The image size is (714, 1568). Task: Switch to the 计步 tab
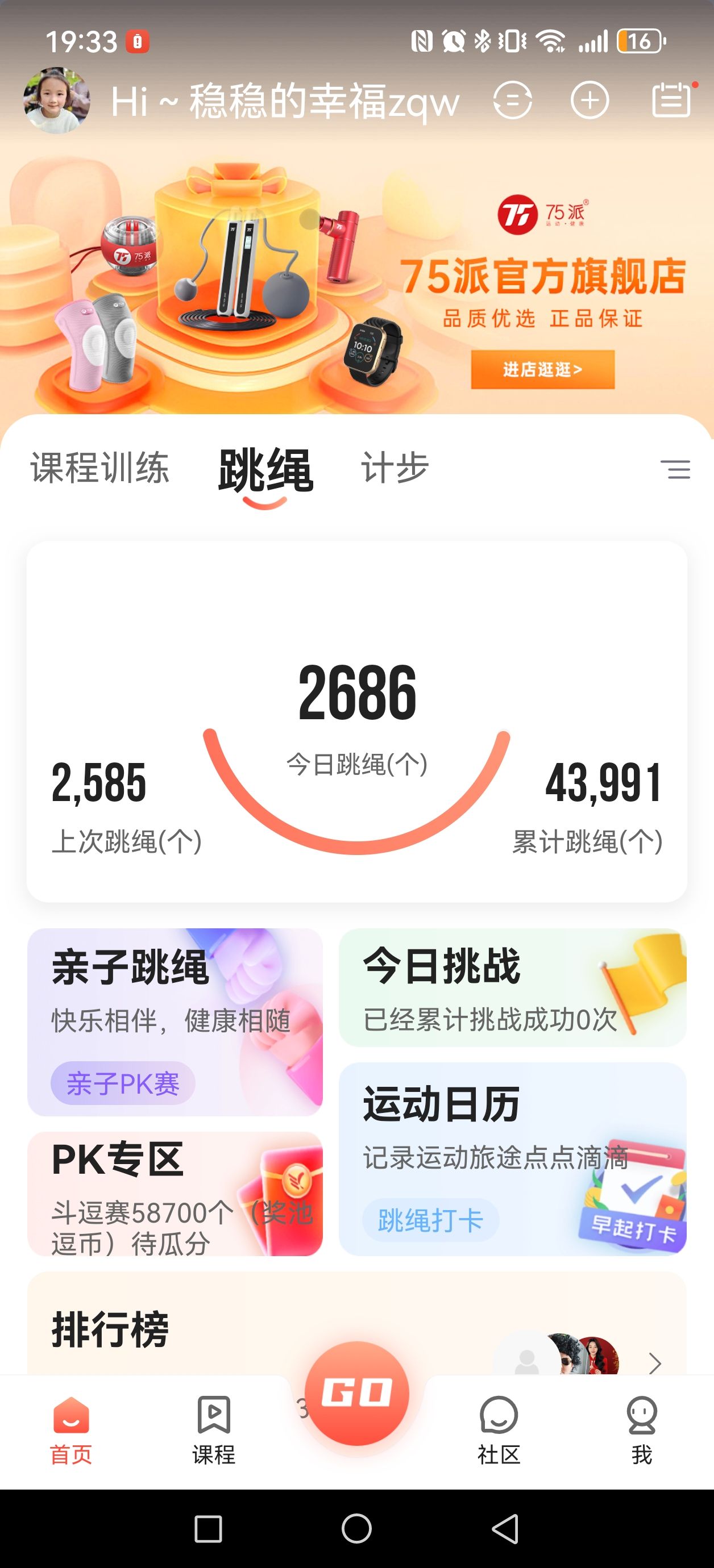pyautogui.click(x=395, y=468)
